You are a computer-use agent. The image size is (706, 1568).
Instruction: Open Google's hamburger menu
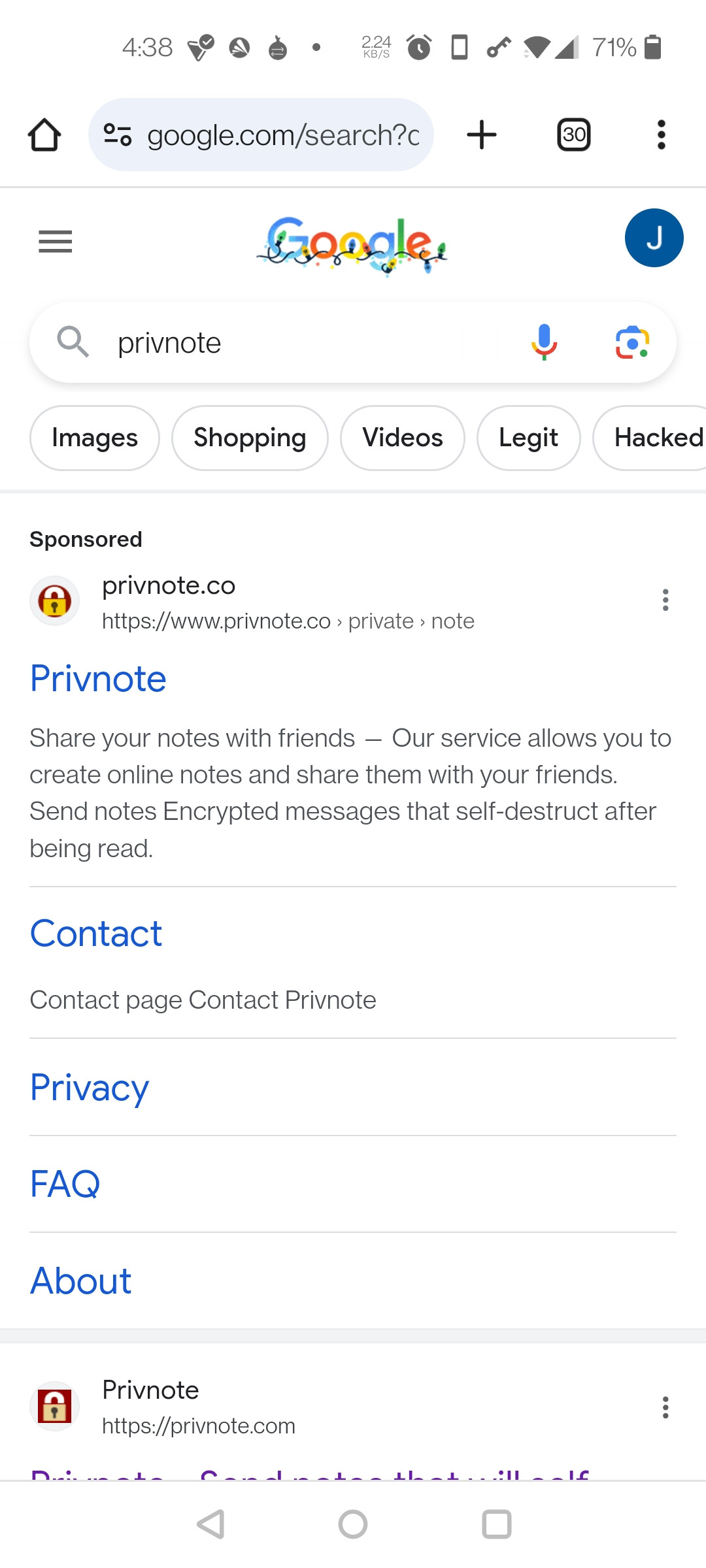coord(56,242)
